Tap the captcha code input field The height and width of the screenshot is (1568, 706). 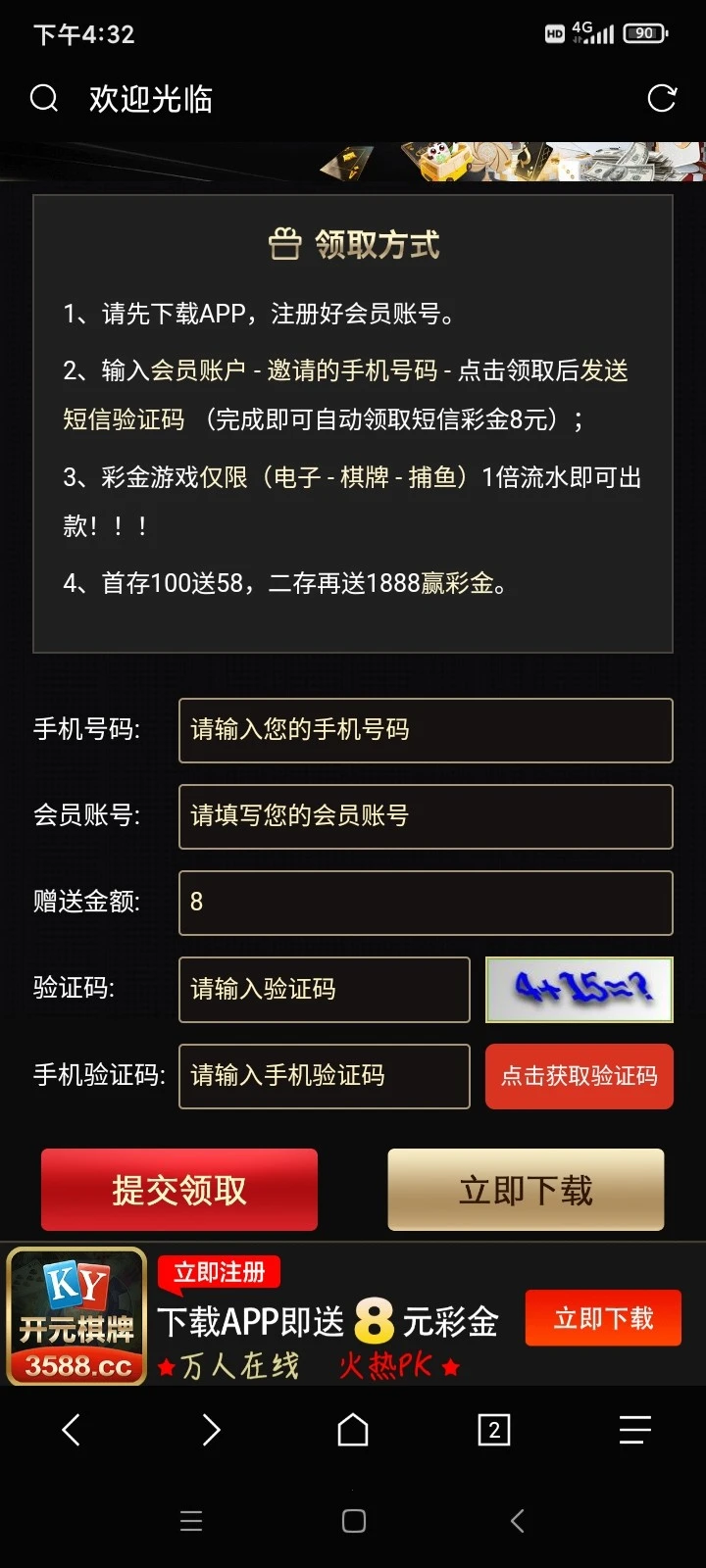coord(324,989)
